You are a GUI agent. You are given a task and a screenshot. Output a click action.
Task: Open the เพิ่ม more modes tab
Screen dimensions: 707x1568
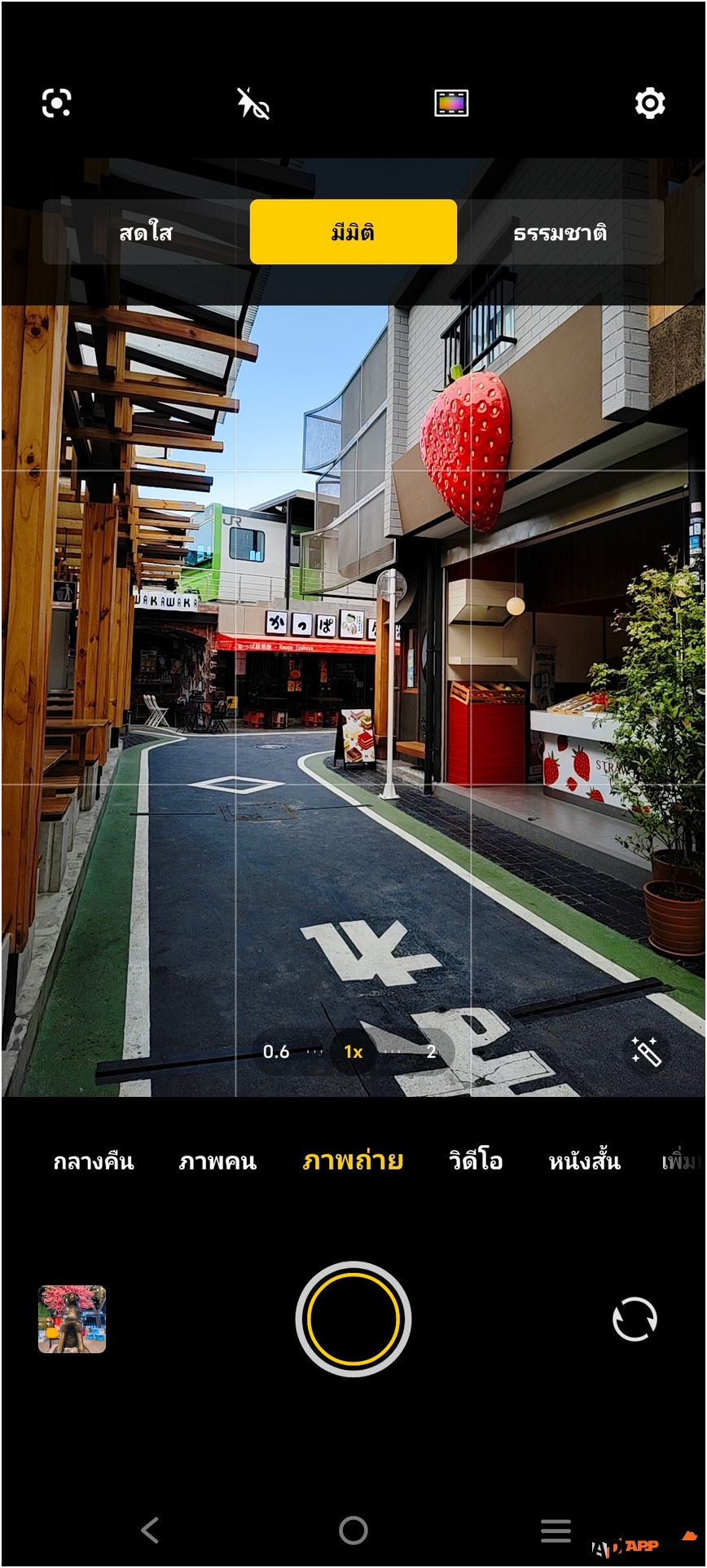683,1161
